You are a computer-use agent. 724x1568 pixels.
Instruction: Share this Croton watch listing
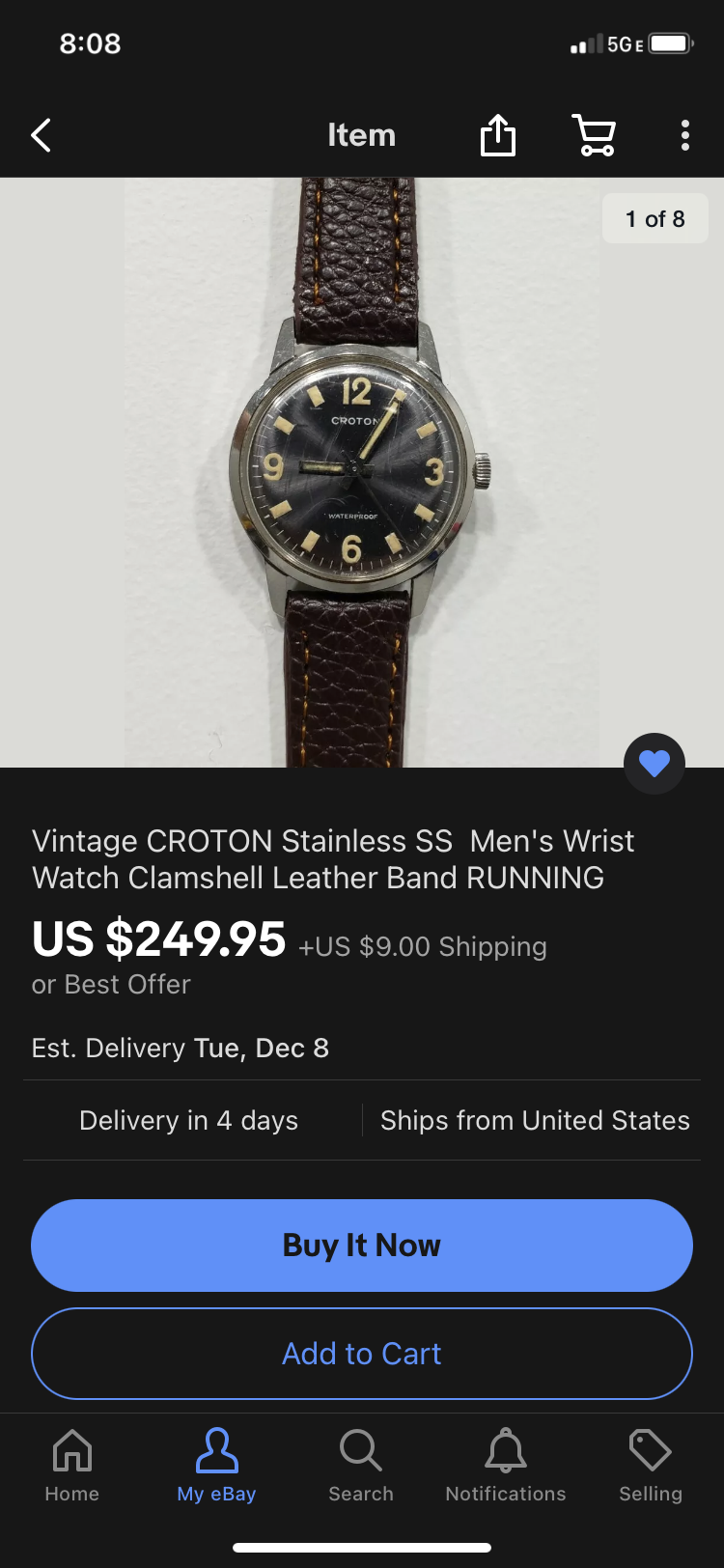point(498,135)
